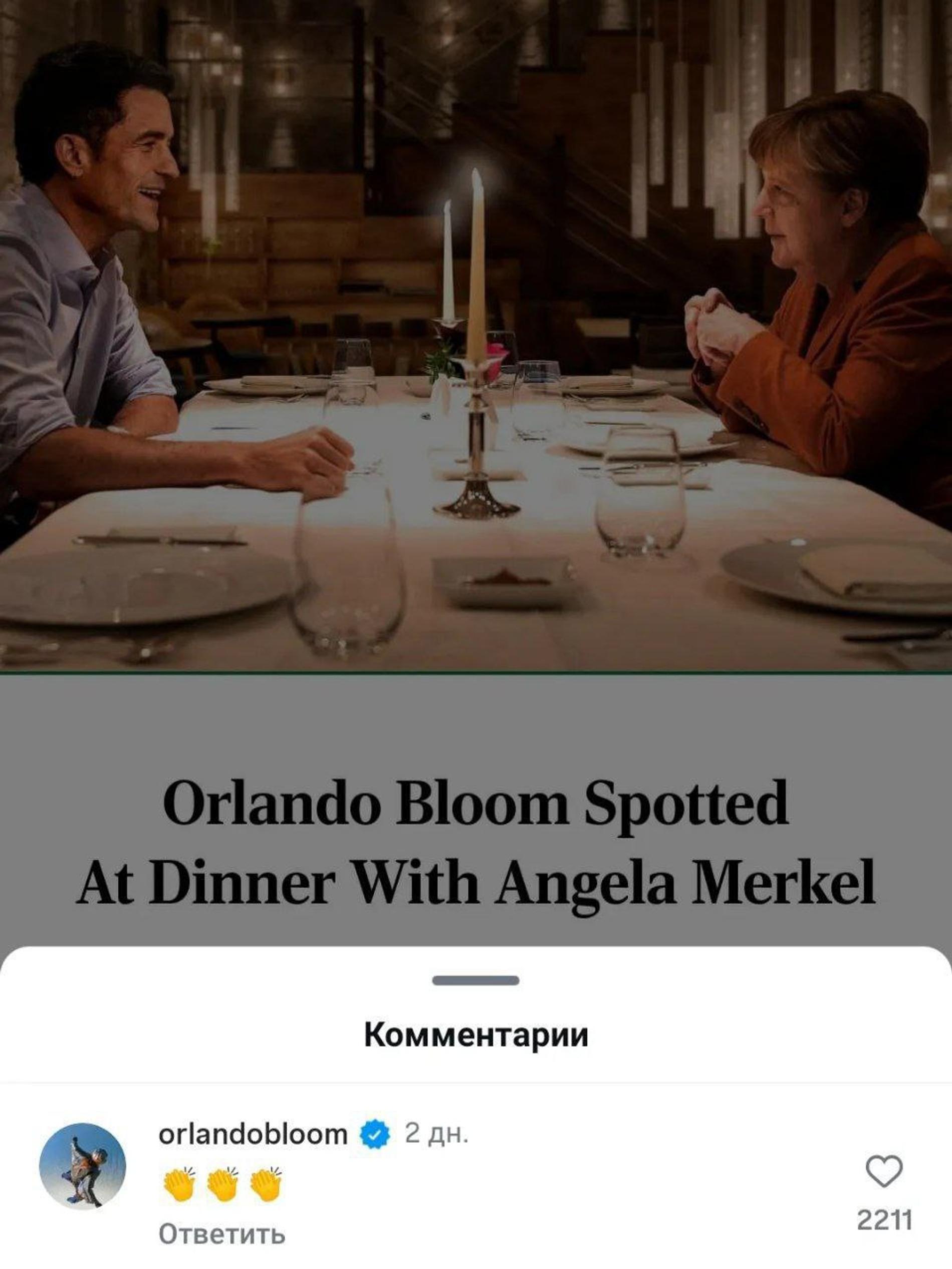
Task: Like orlandobloom's clapping comment
Action: 884,1171
